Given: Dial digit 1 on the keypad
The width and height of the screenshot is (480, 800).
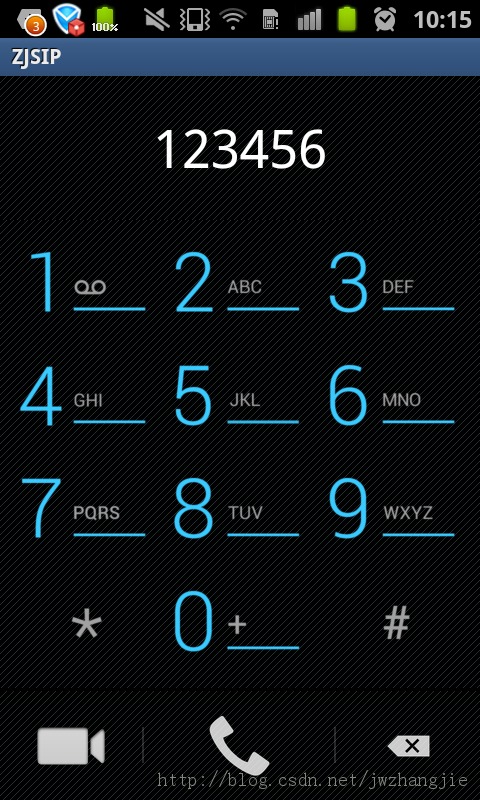Looking at the screenshot, I should pyautogui.click(x=84, y=282).
